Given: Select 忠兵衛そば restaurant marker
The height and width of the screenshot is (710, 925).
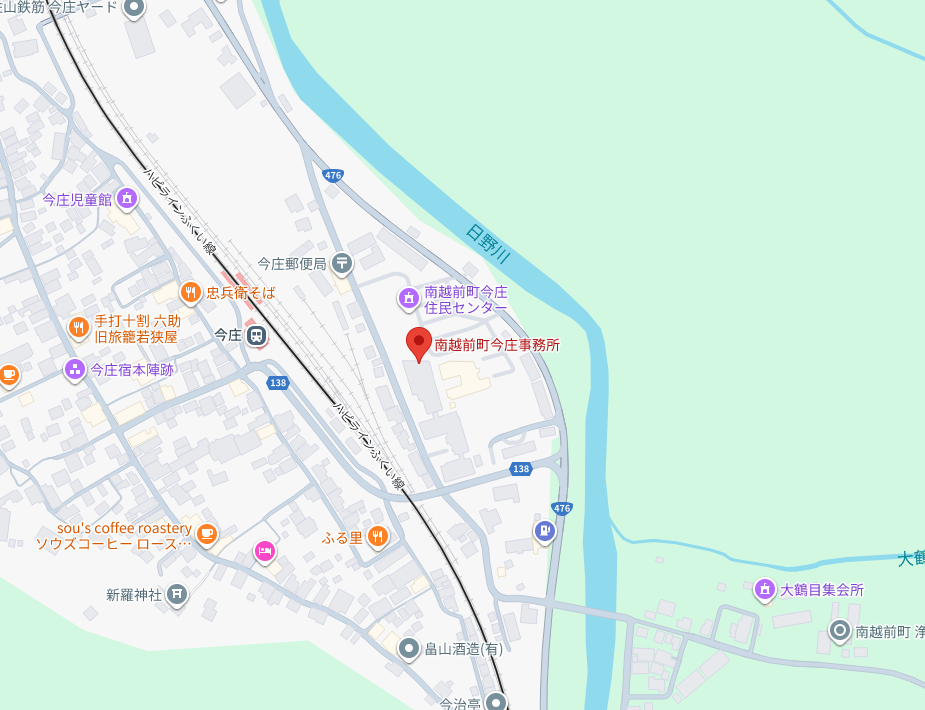Looking at the screenshot, I should point(191,292).
